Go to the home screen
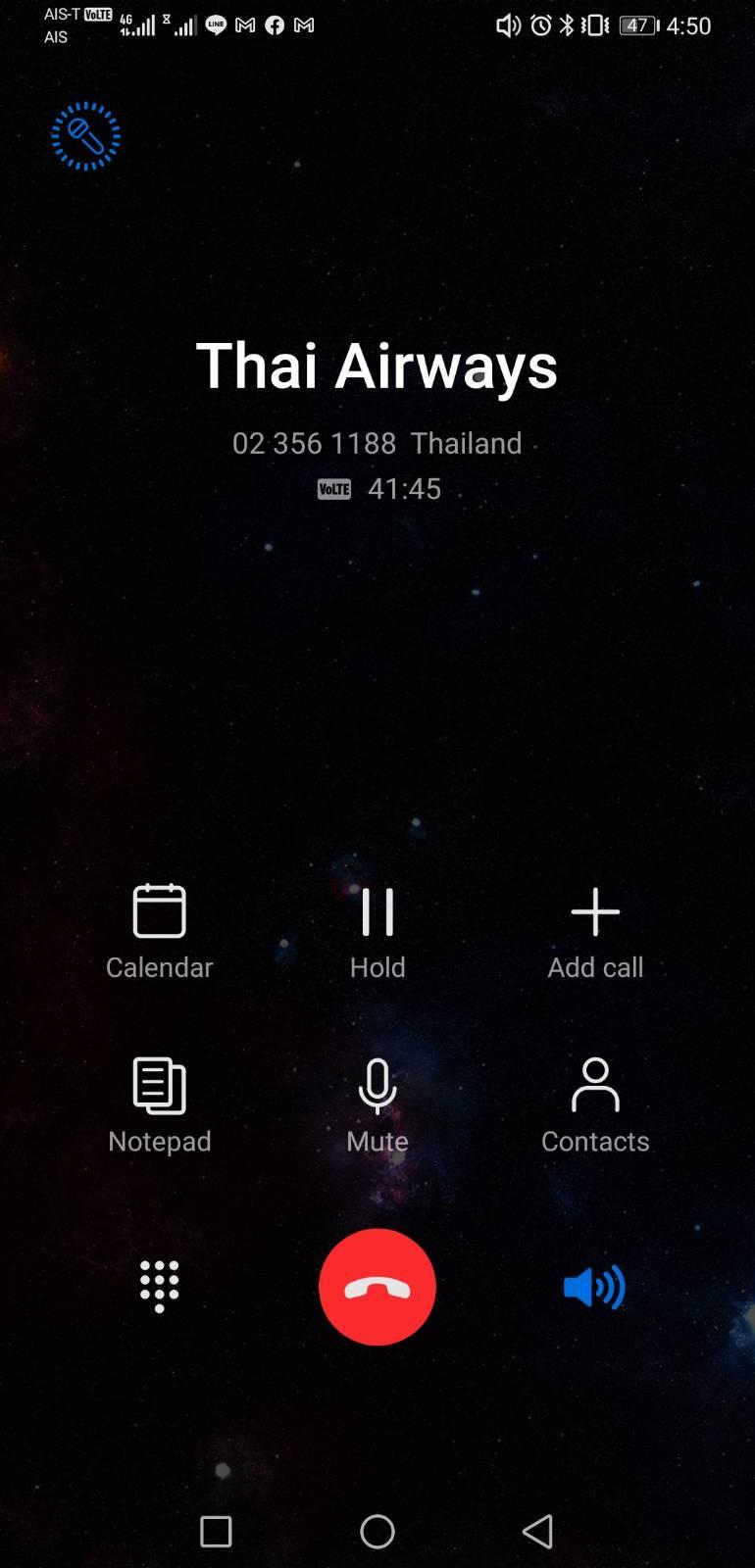The width and height of the screenshot is (755, 1568). click(377, 1531)
